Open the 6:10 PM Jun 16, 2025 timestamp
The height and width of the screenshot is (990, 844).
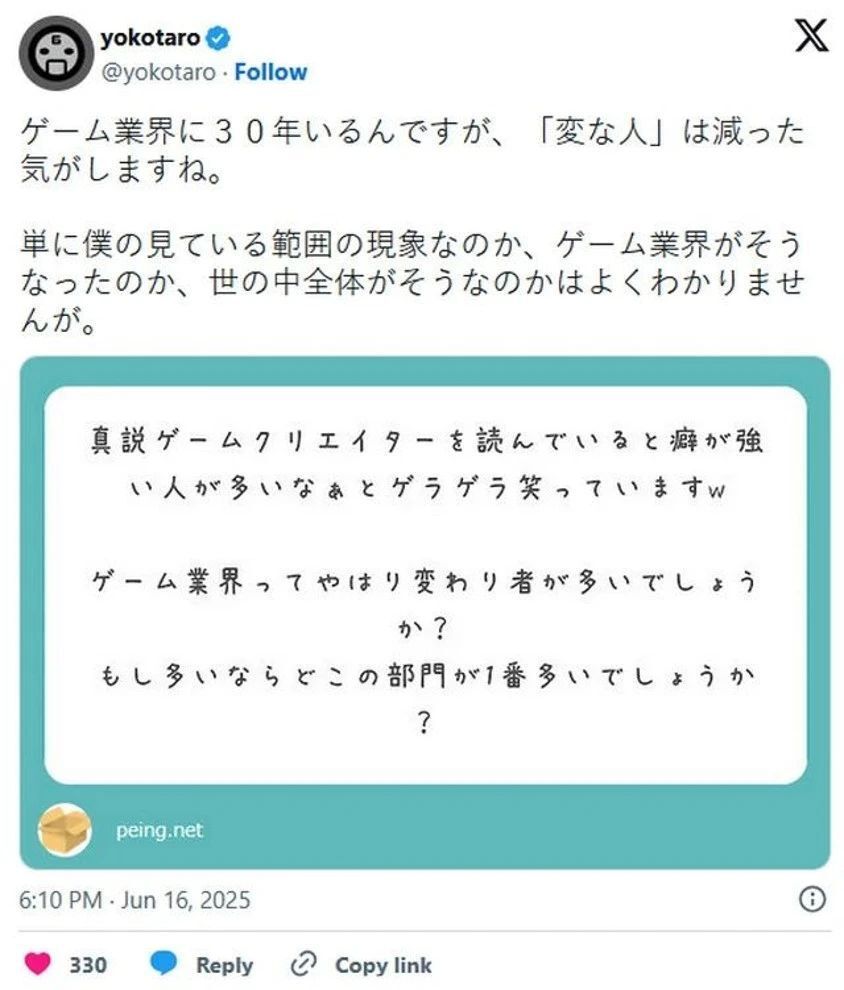135,899
